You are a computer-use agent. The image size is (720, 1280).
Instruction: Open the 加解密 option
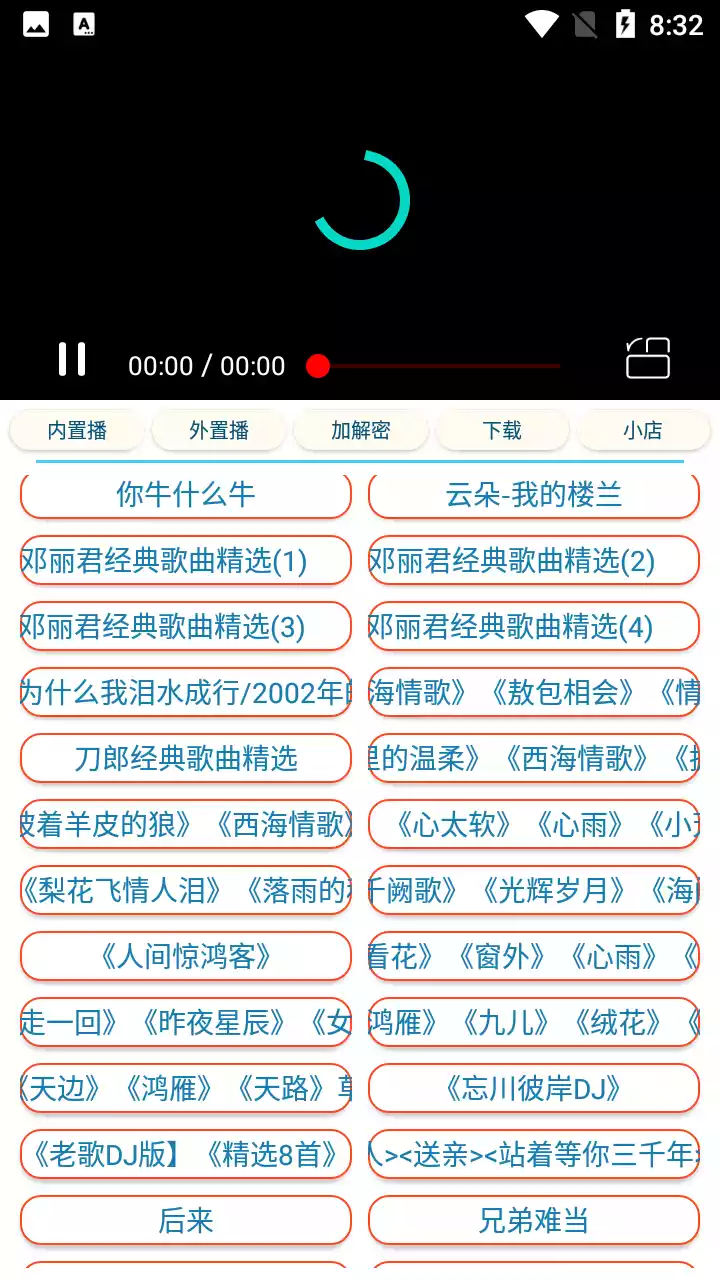click(x=361, y=430)
